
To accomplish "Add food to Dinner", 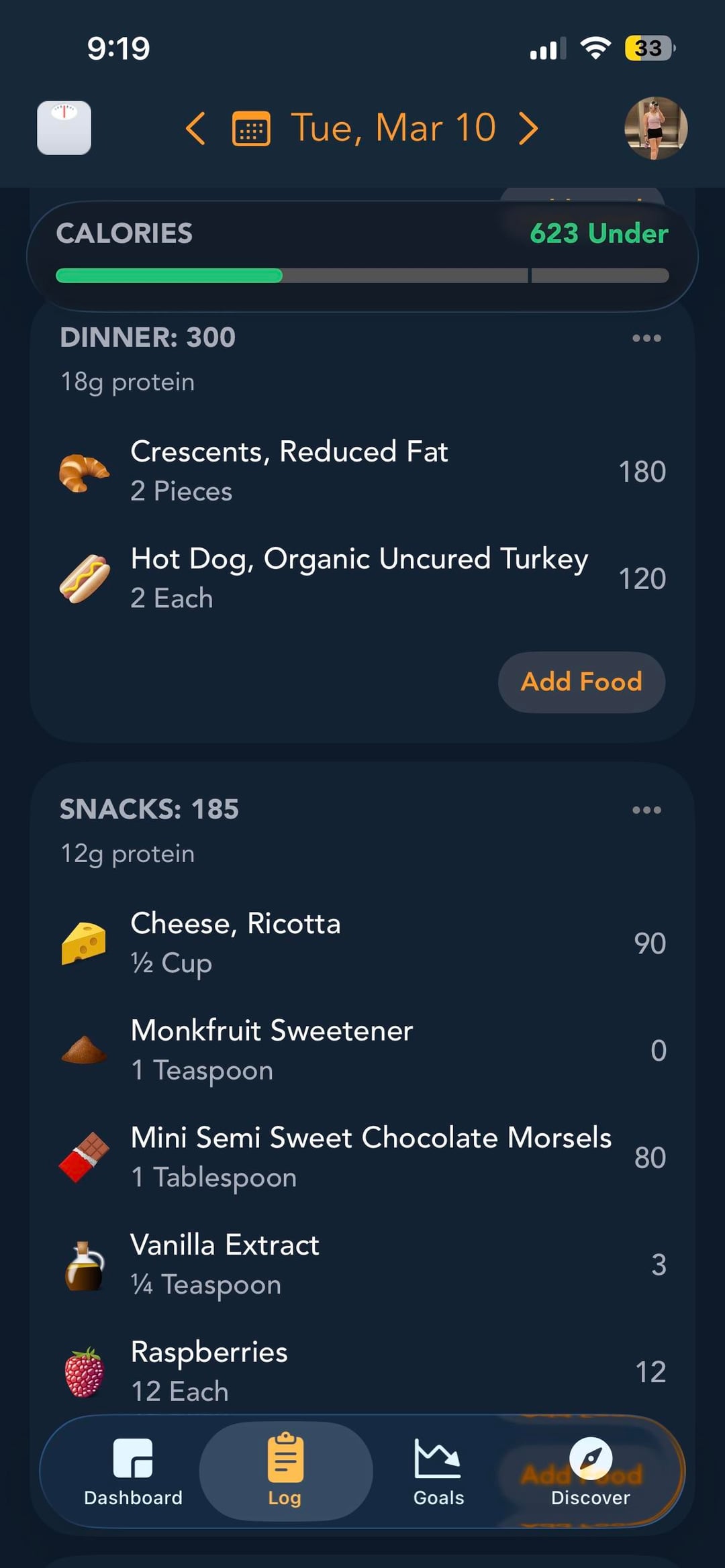I will pos(581,682).
